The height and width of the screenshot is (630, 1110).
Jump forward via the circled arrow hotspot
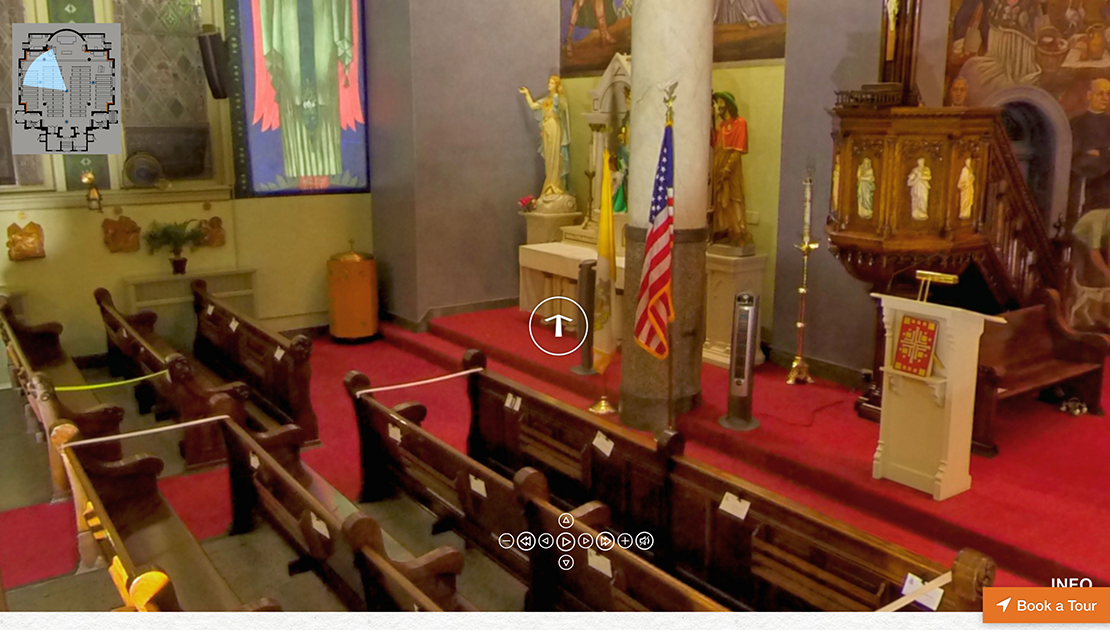[x=558, y=326]
